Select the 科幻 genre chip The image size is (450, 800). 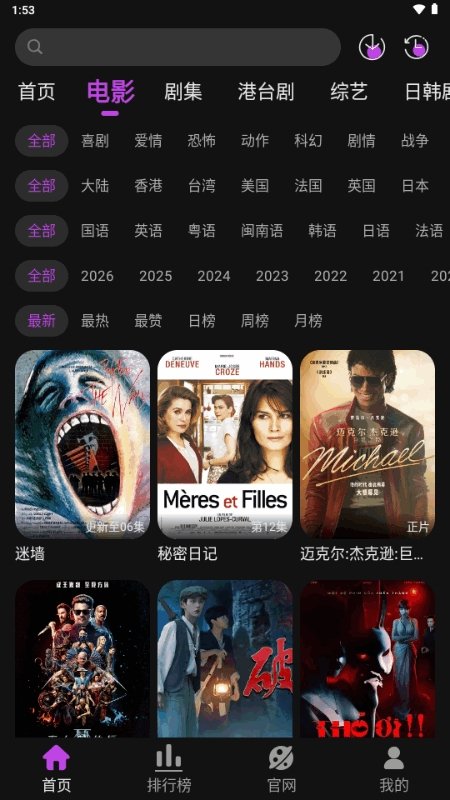point(308,141)
